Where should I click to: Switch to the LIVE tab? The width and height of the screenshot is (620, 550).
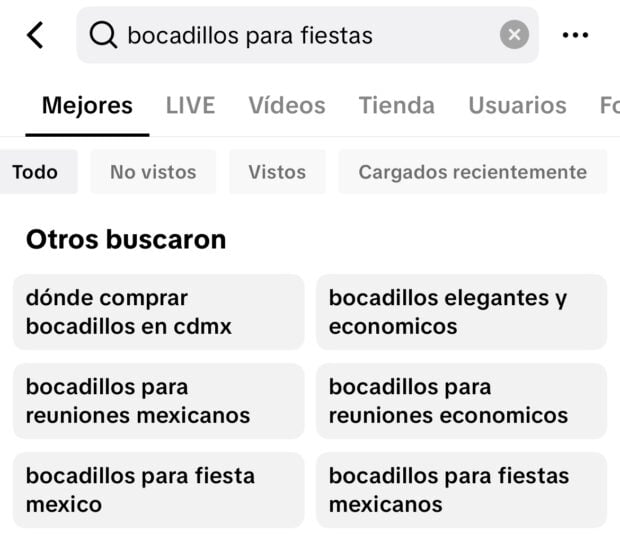point(190,105)
